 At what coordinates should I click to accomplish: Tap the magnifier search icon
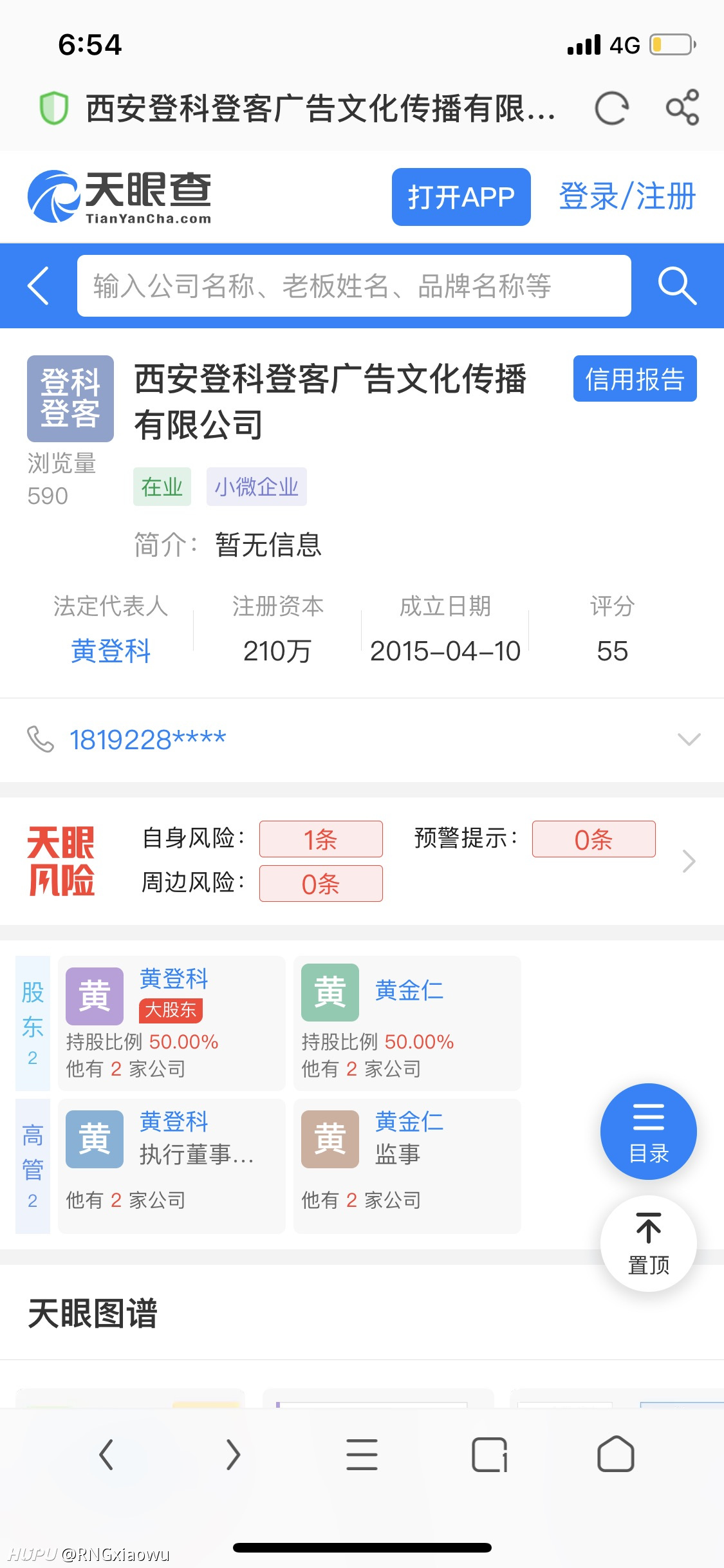tap(677, 286)
